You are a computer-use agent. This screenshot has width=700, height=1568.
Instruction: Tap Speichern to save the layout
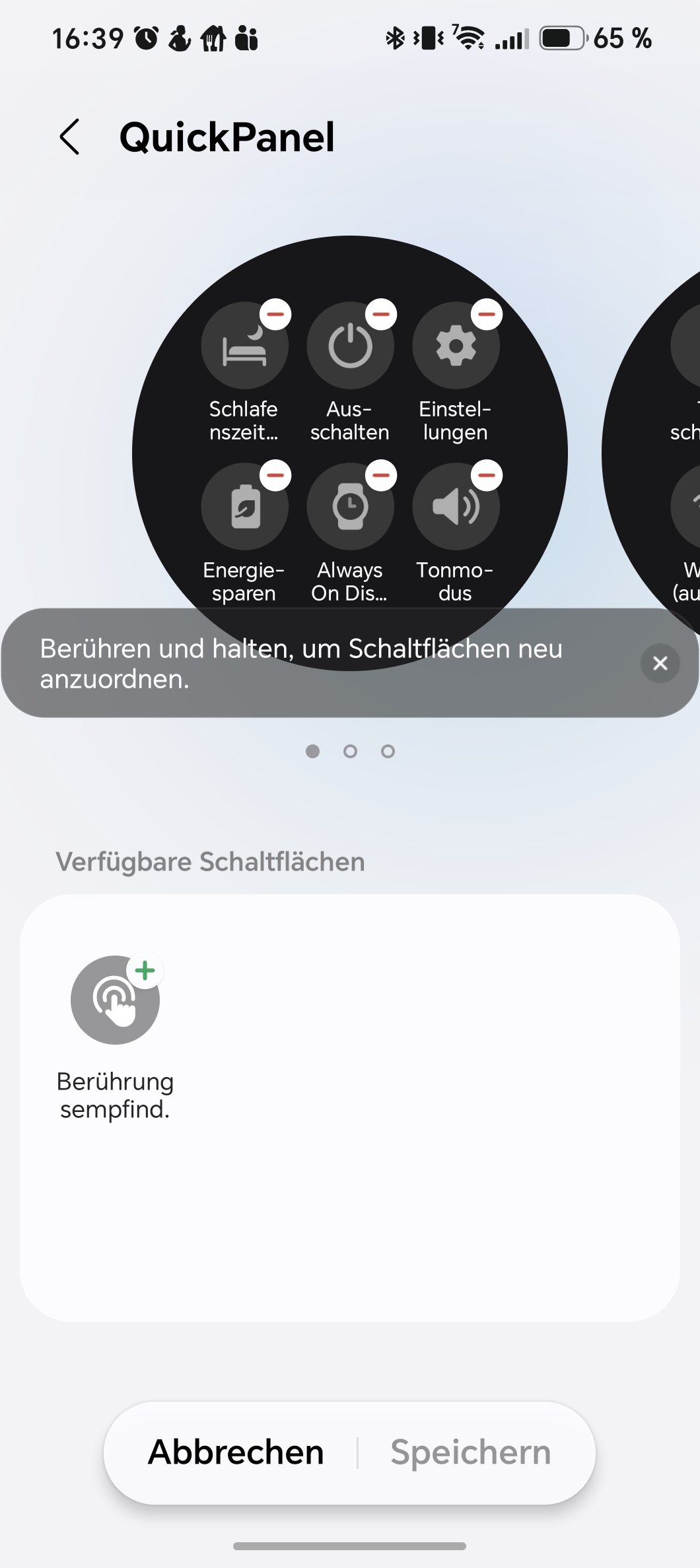coord(471,1453)
